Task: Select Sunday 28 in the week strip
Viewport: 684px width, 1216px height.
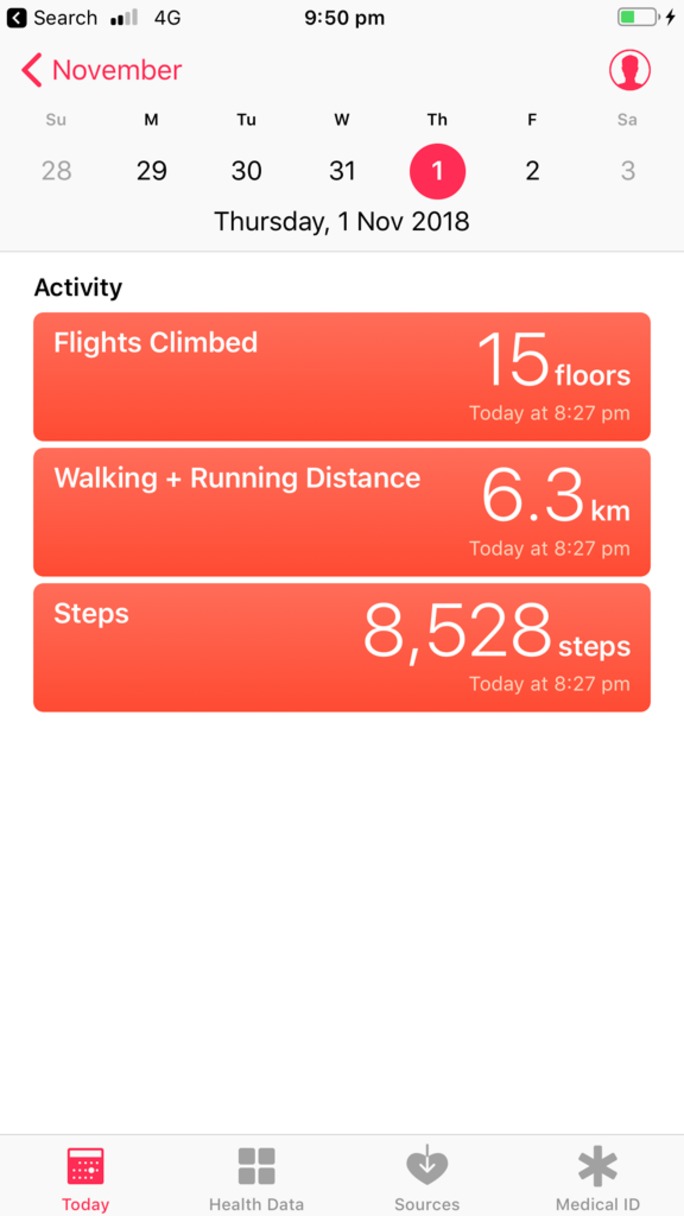Action: pos(56,170)
